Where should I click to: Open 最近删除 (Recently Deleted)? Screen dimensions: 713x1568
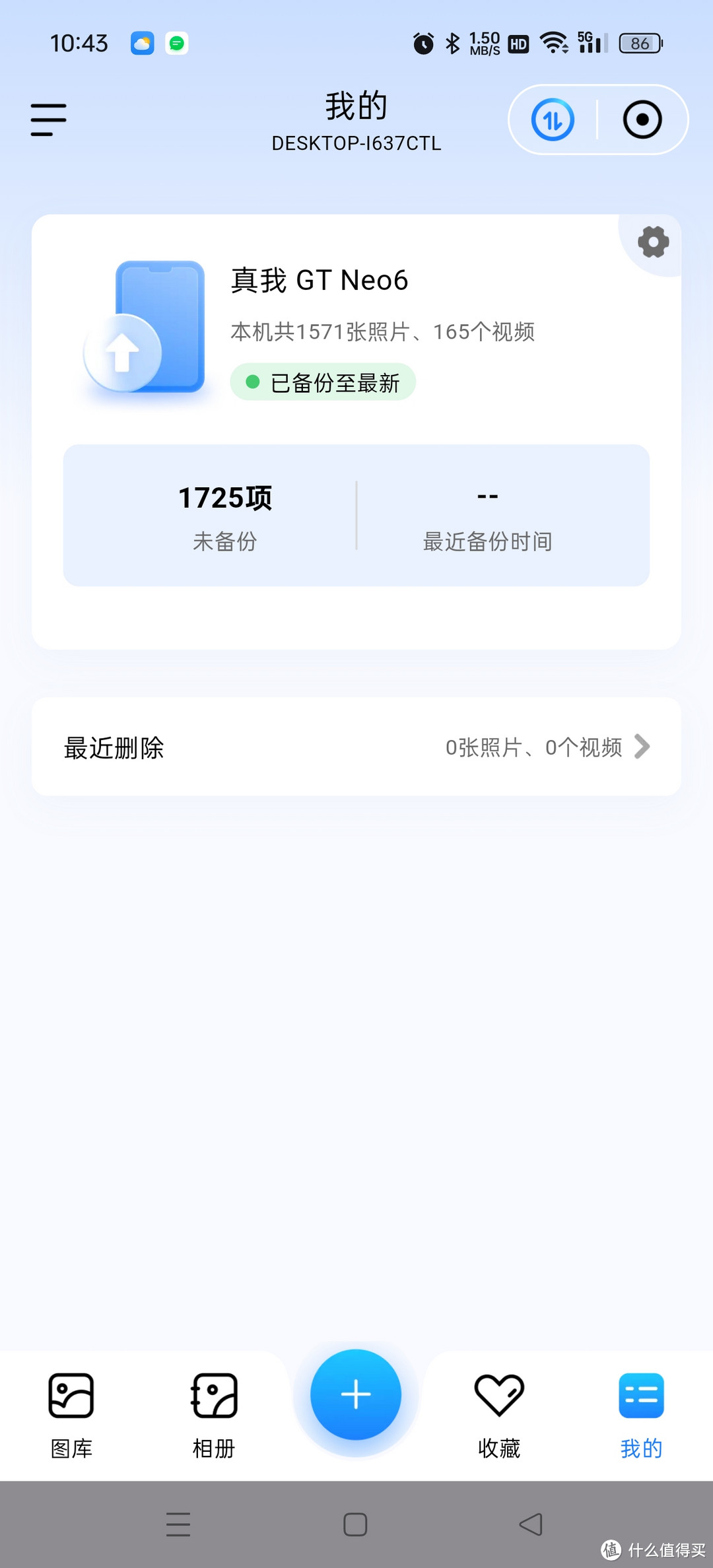coord(114,747)
